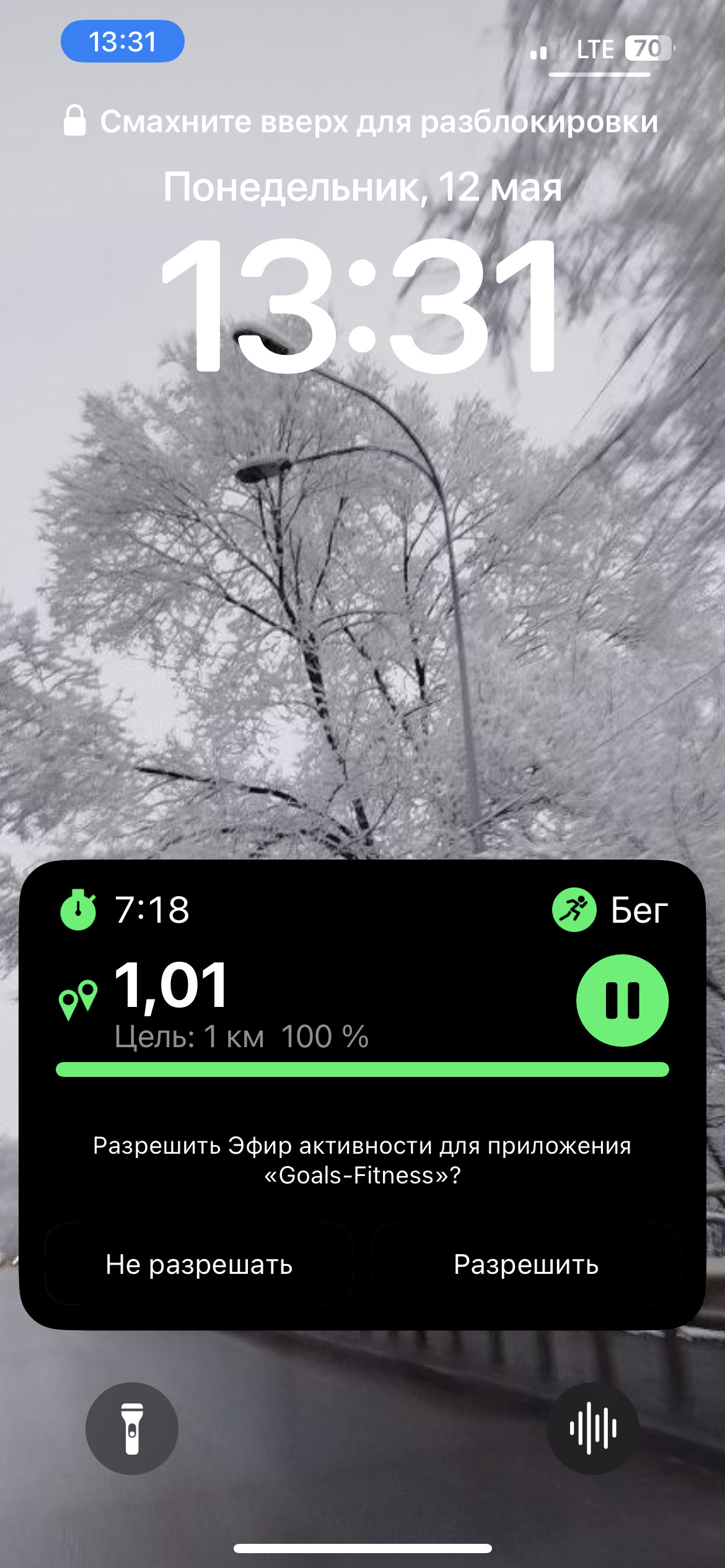Turn on the flashlight
The image size is (725, 1568).
132,1428
